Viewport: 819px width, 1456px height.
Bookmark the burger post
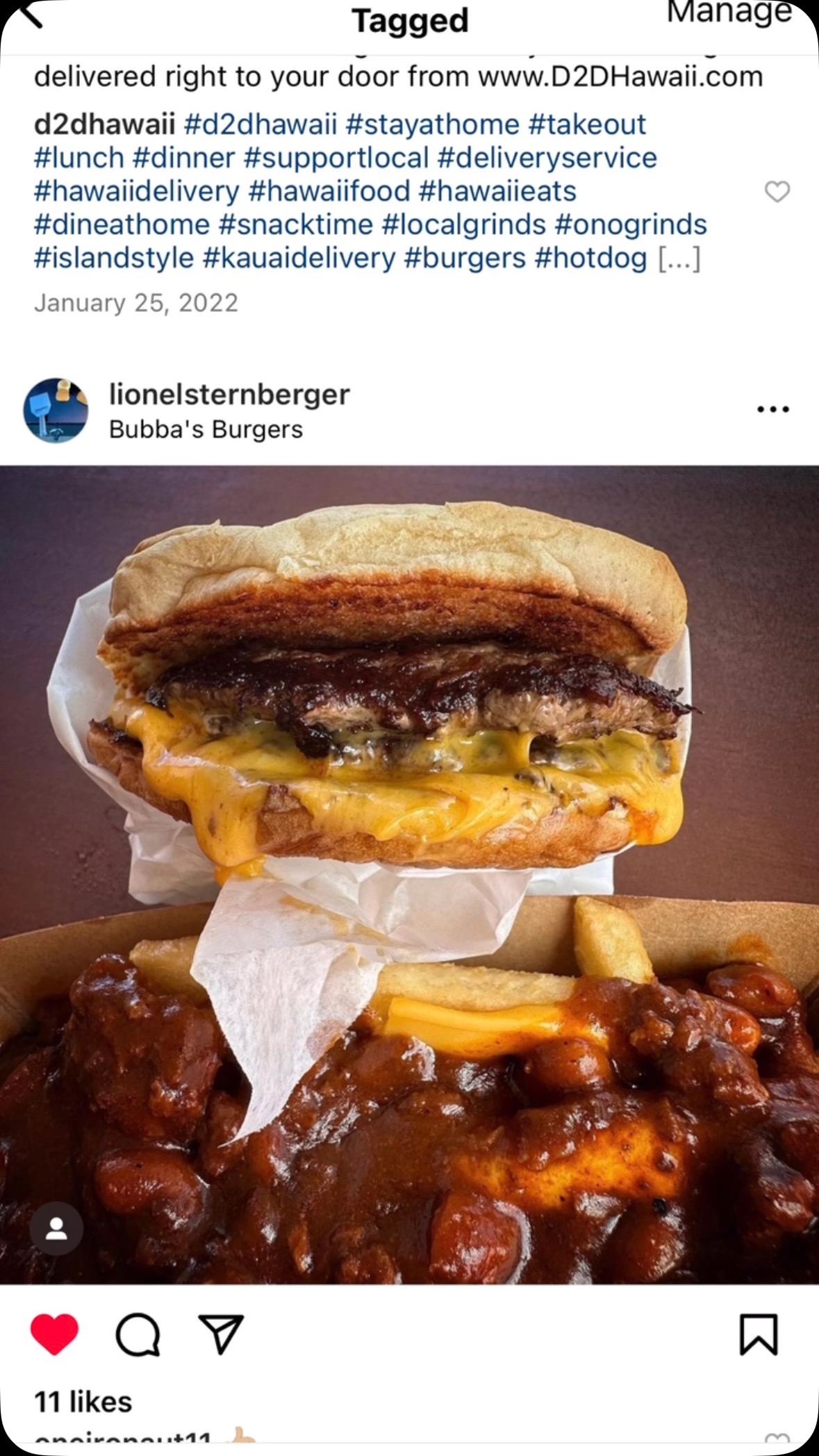[758, 1334]
